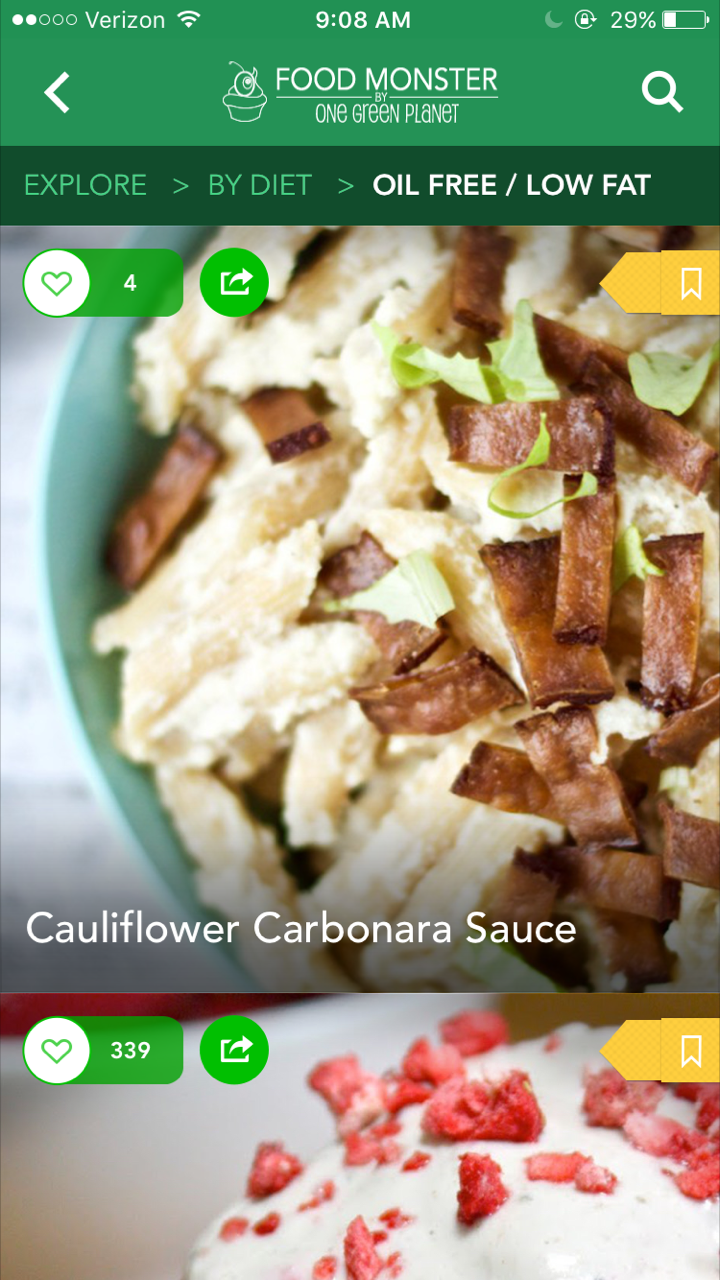Share the Cauliflower Carbonara Sauce recipe
The height and width of the screenshot is (1280, 720).
[234, 283]
